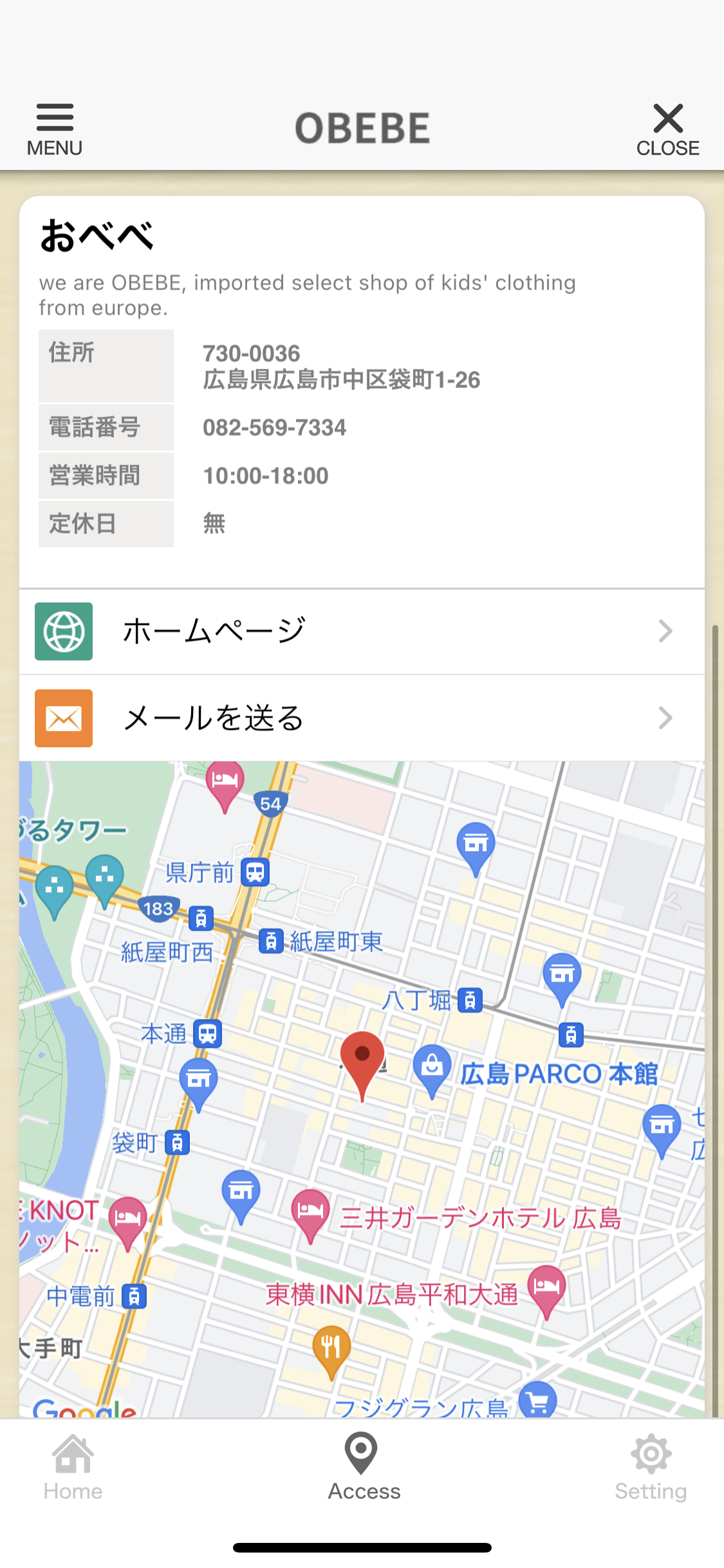The image size is (724, 1568).
Task: Expand the メールを送る row chevron
Action: pyautogui.click(x=666, y=718)
